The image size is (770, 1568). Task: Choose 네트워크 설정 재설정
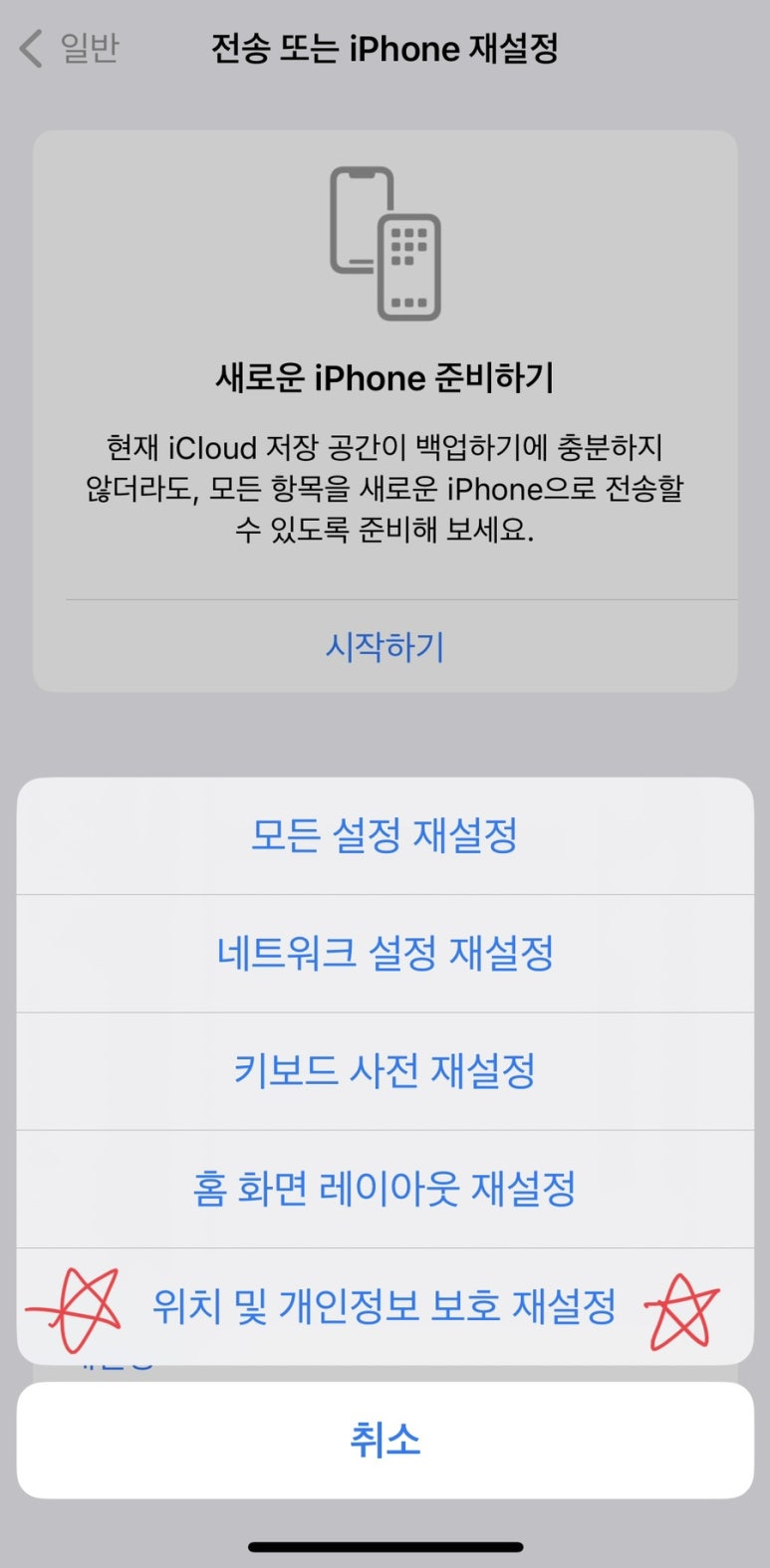[385, 954]
